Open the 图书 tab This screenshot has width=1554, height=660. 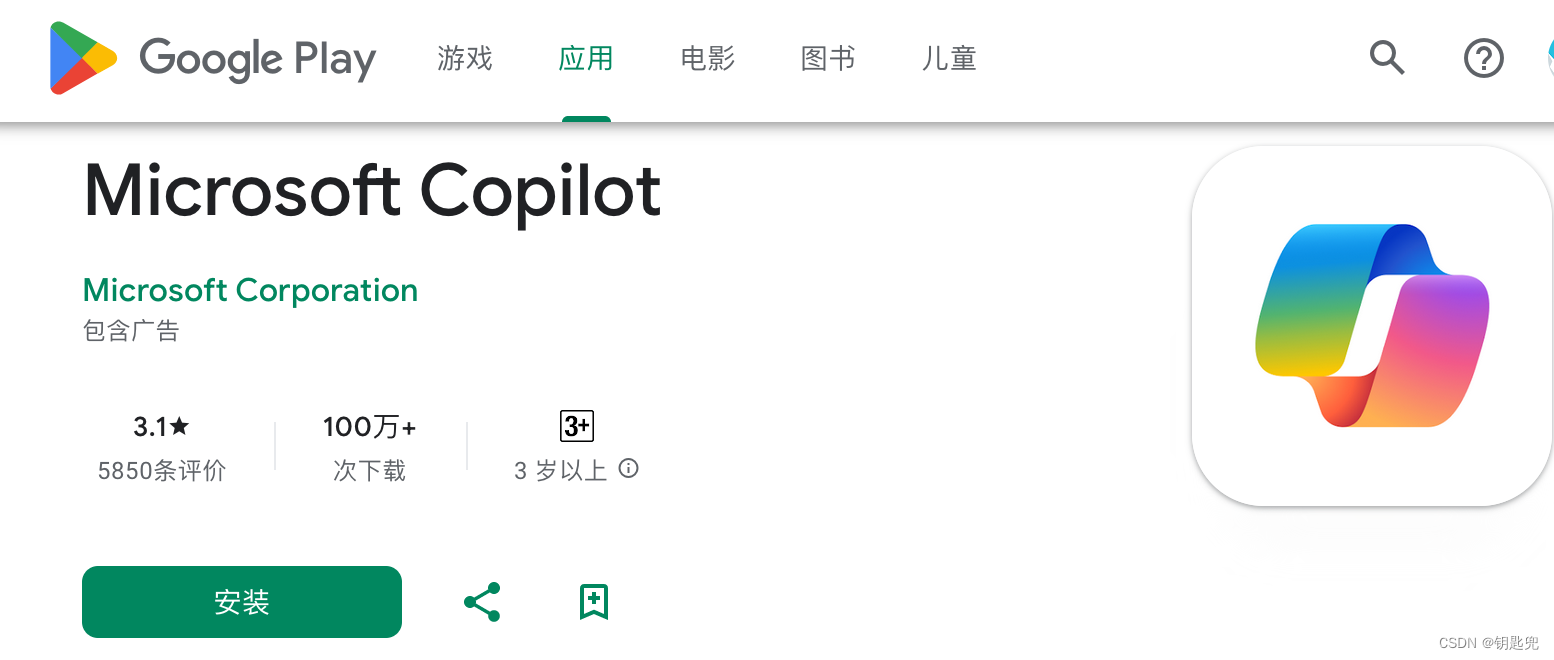[828, 58]
